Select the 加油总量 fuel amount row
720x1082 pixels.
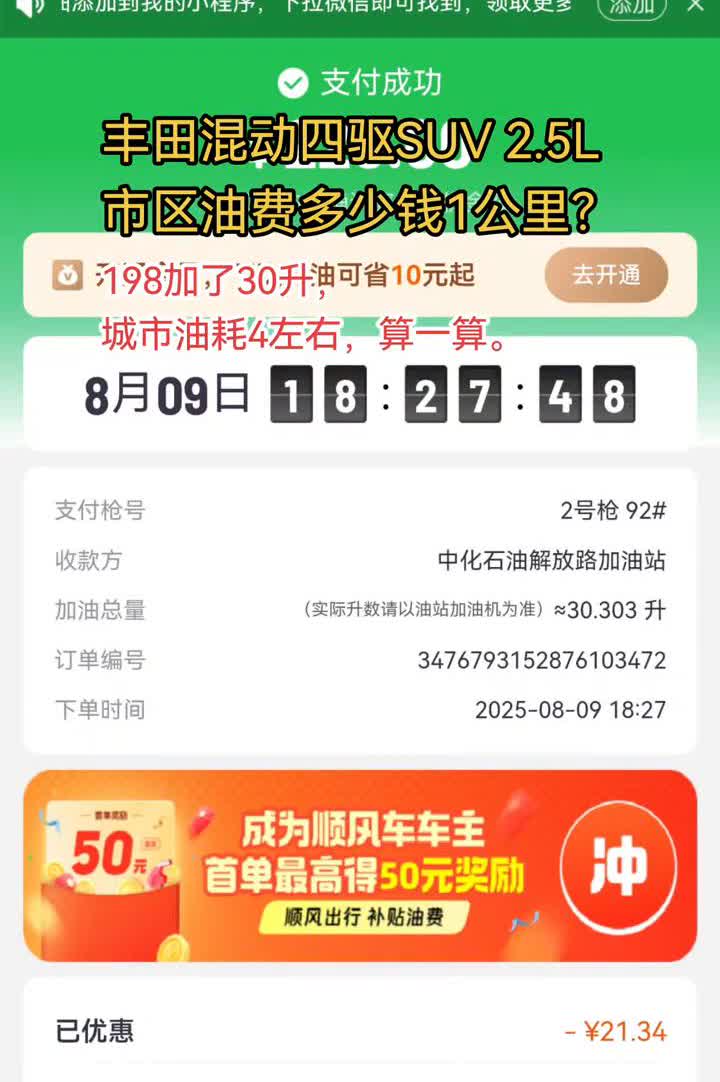(360, 610)
